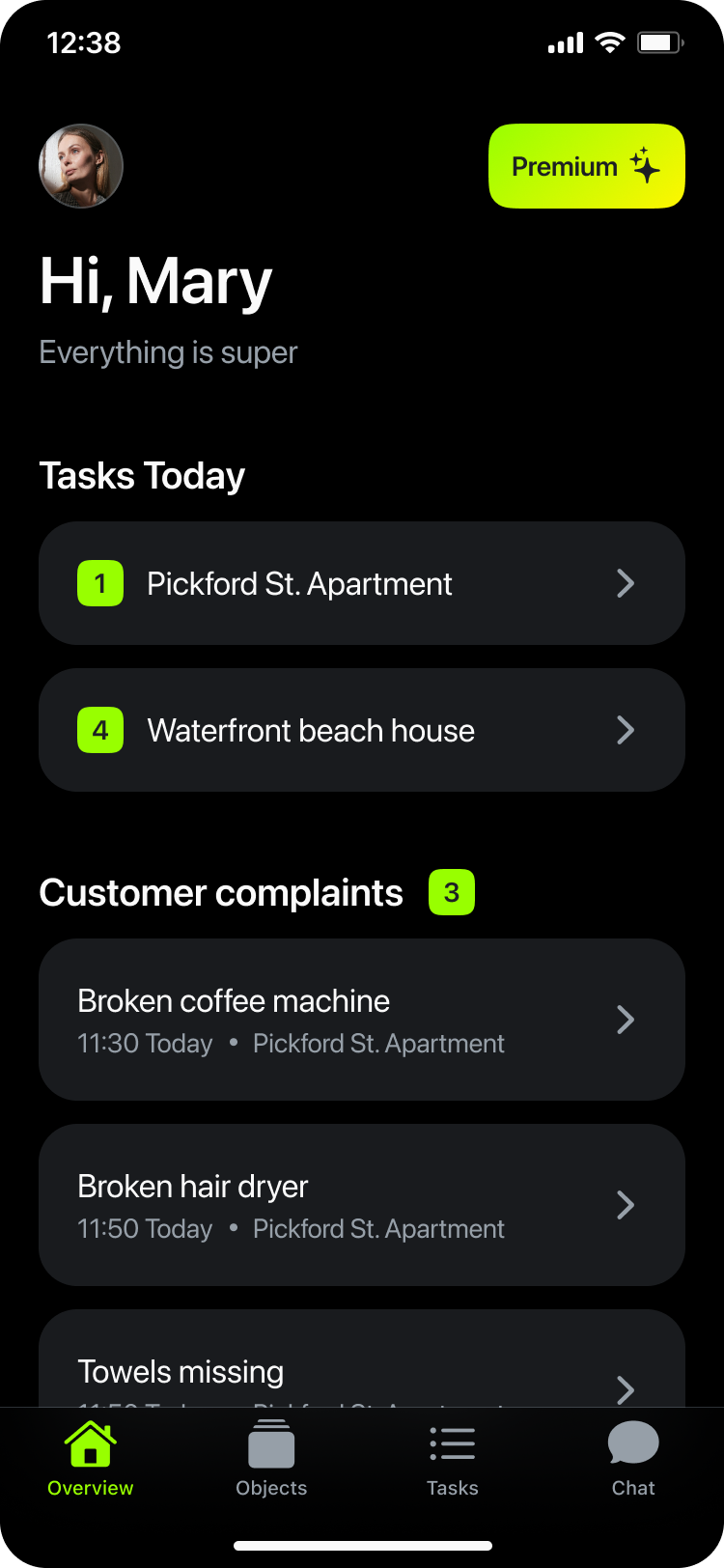The image size is (724, 1568).
Task: Switch to the Objects tab
Action: coord(271,1460)
